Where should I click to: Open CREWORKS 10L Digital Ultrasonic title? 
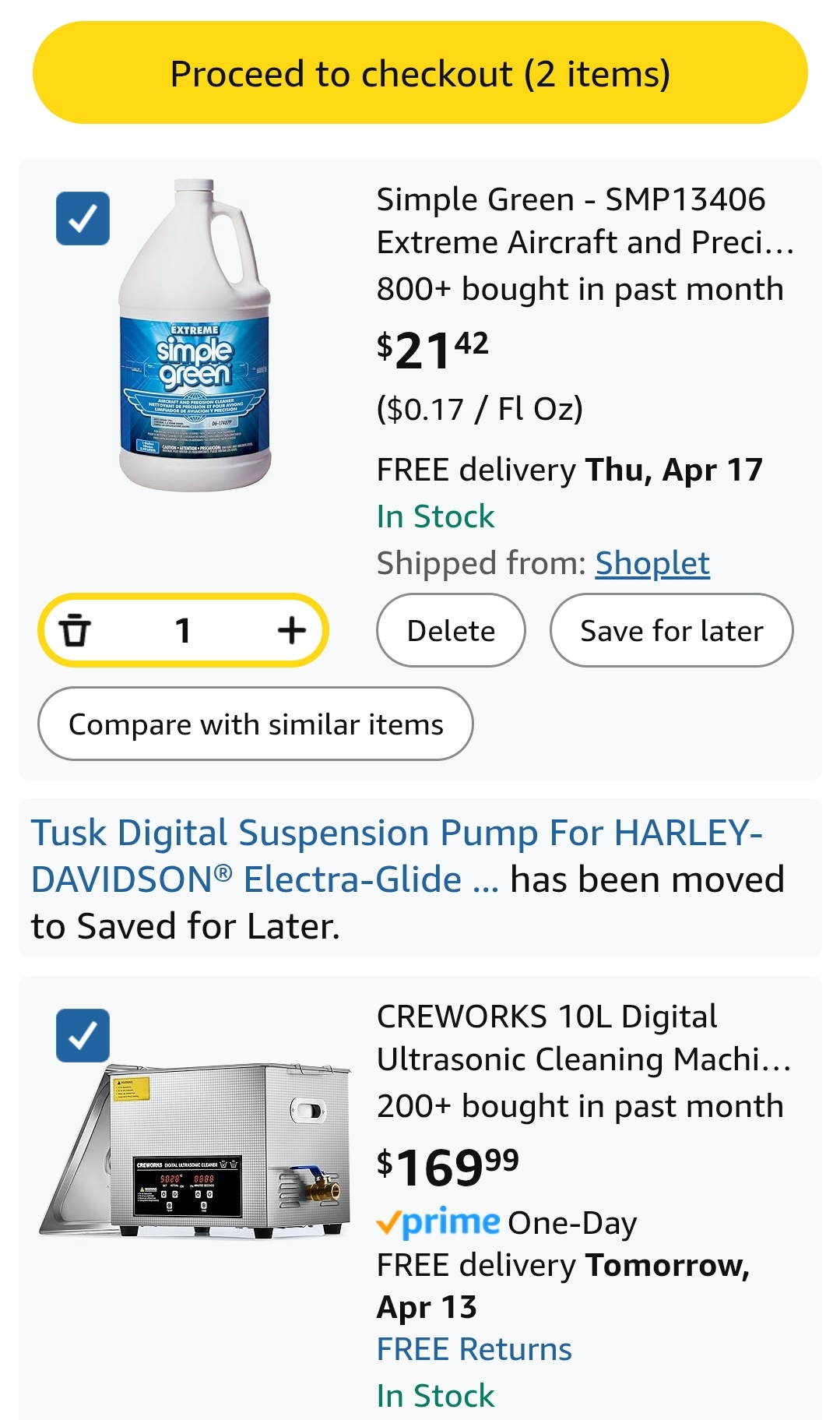pos(584,1038)
